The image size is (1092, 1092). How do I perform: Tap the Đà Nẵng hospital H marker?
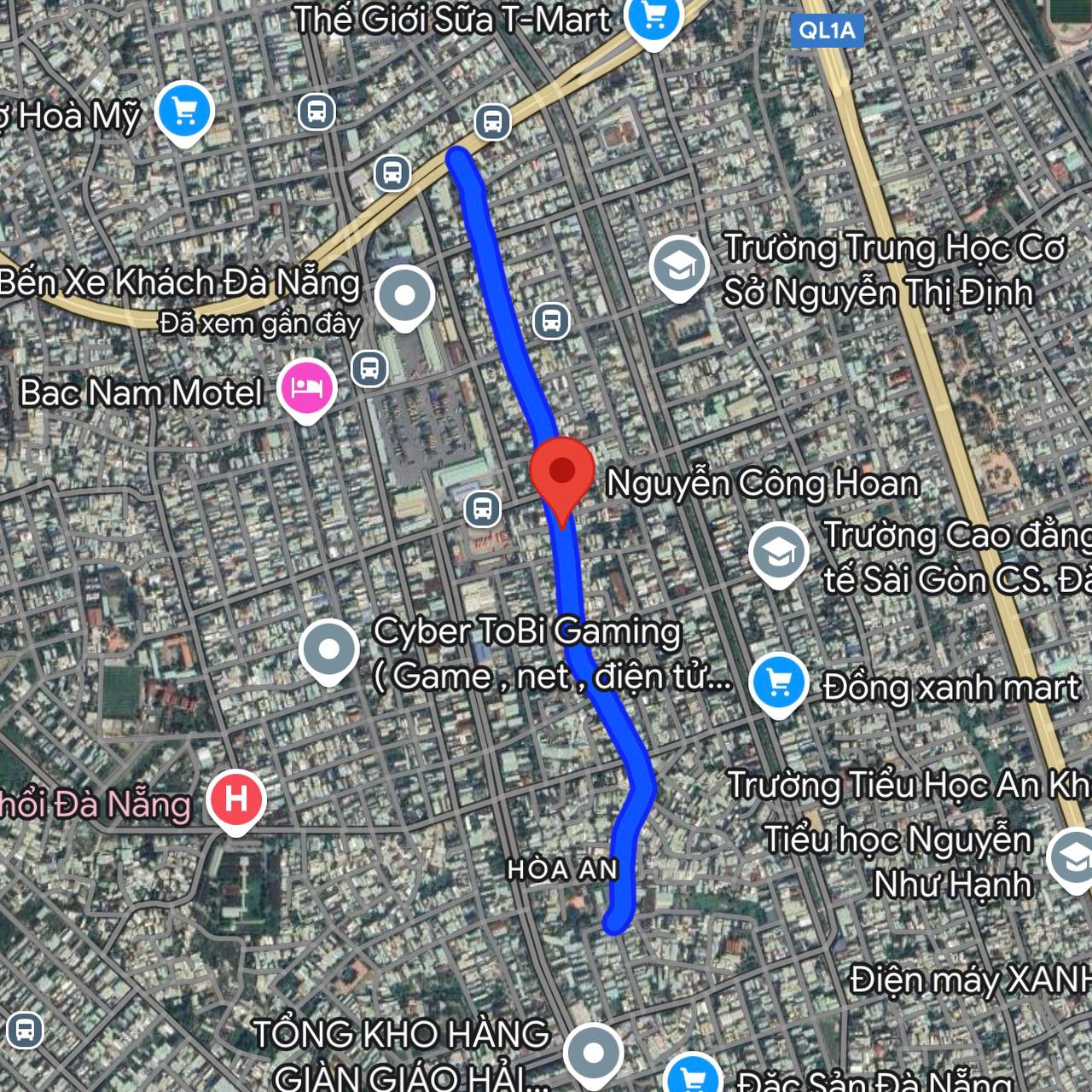[x=236, y=799]
